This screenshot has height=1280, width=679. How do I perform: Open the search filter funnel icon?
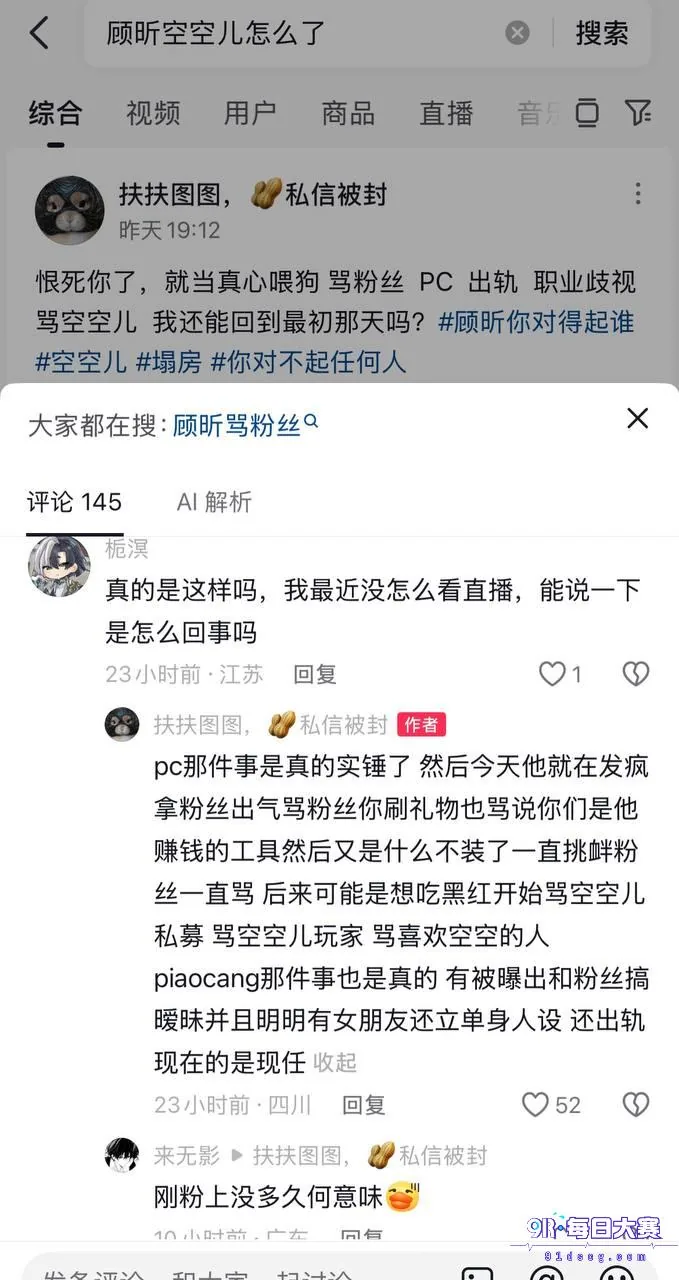638,113
